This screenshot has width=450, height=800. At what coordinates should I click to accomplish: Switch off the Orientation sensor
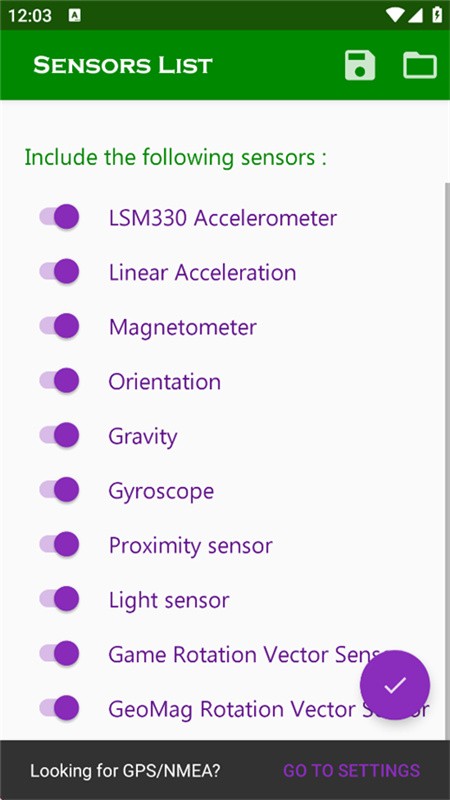(60, 381)
